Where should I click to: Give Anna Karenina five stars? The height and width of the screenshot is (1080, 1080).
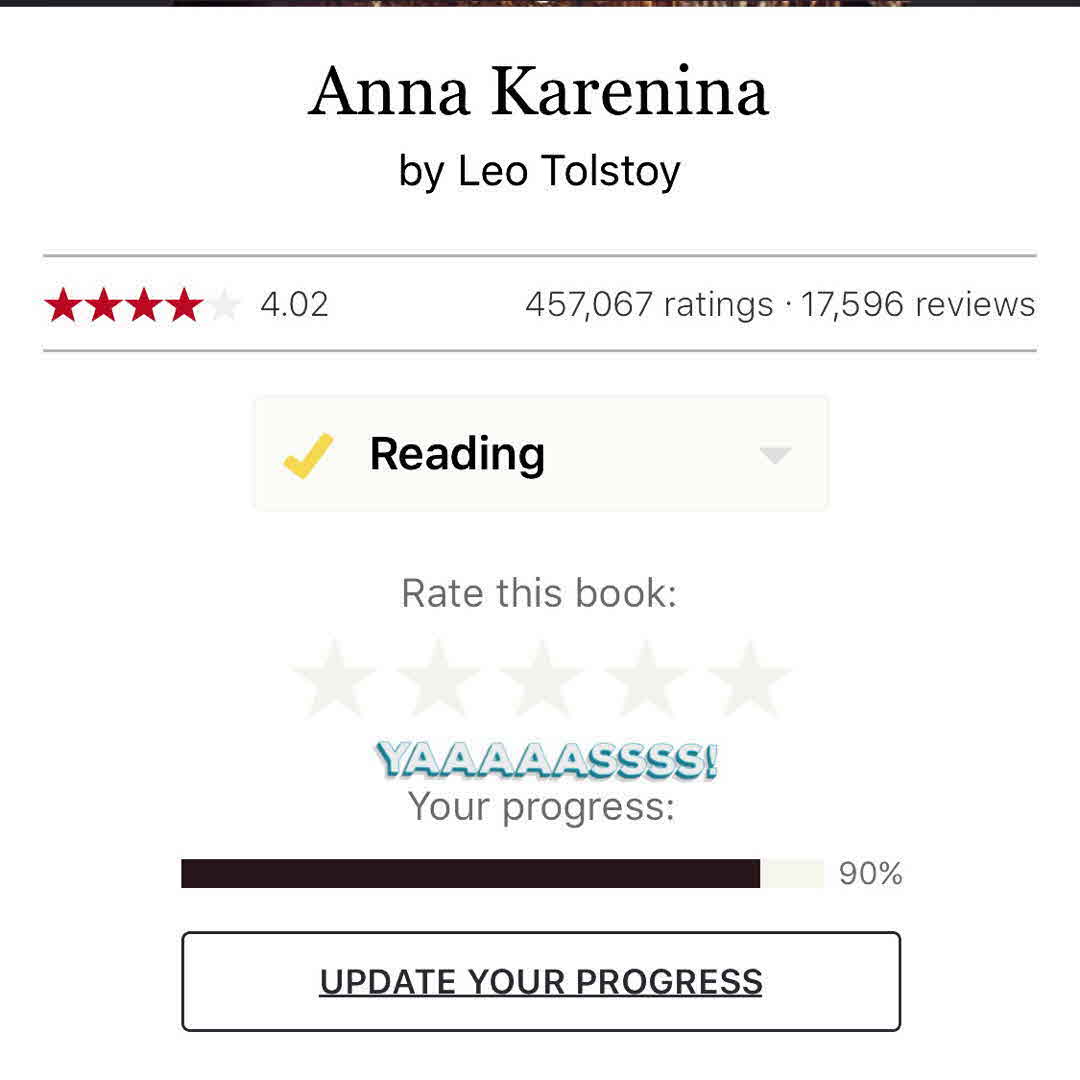coord(750,680)
